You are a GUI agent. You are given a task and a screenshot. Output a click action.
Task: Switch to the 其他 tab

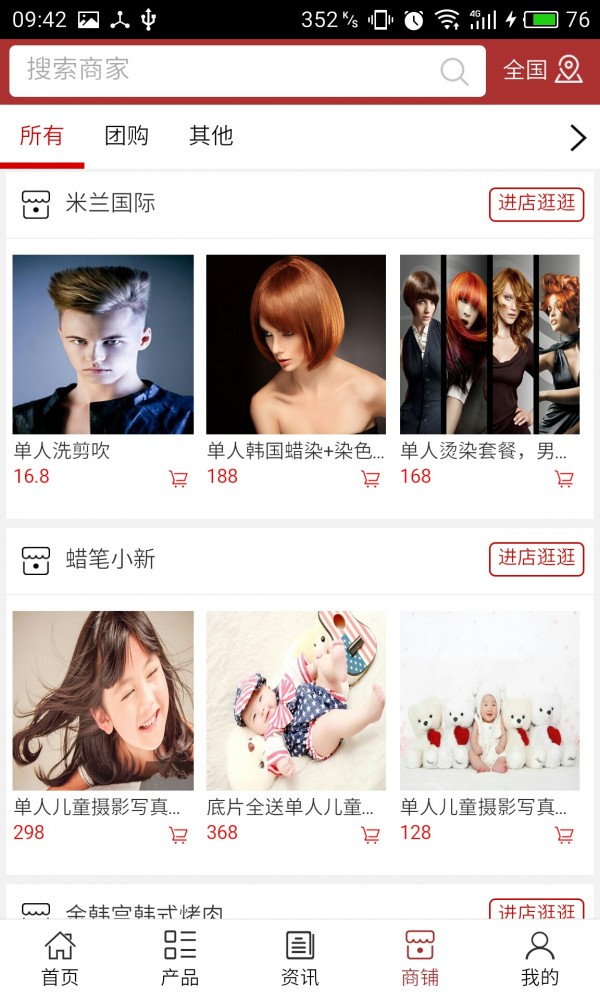[211, 136]
